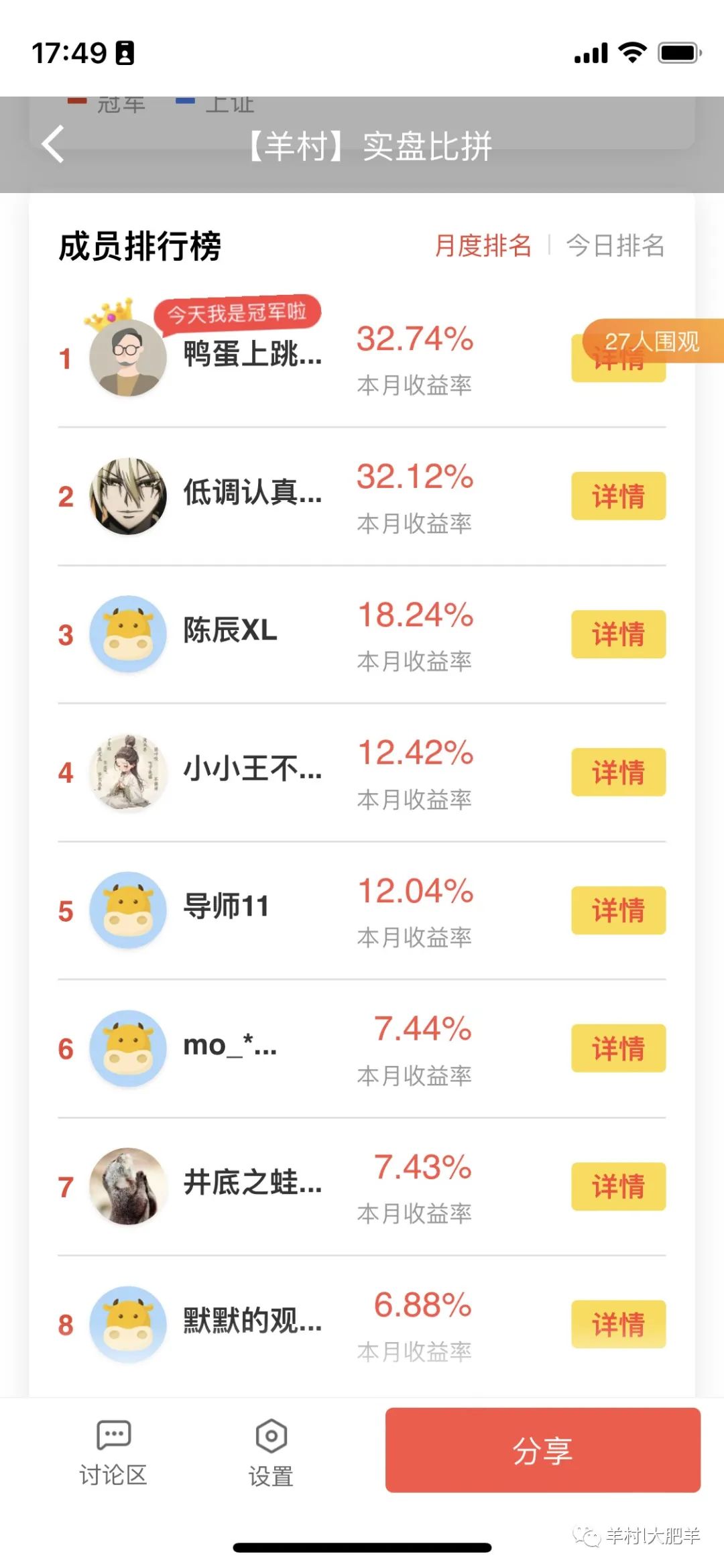Viewport: 724px width, 1568px height.
Task: View 详情 for 井底之蛙
Action: pos(618,1187)
